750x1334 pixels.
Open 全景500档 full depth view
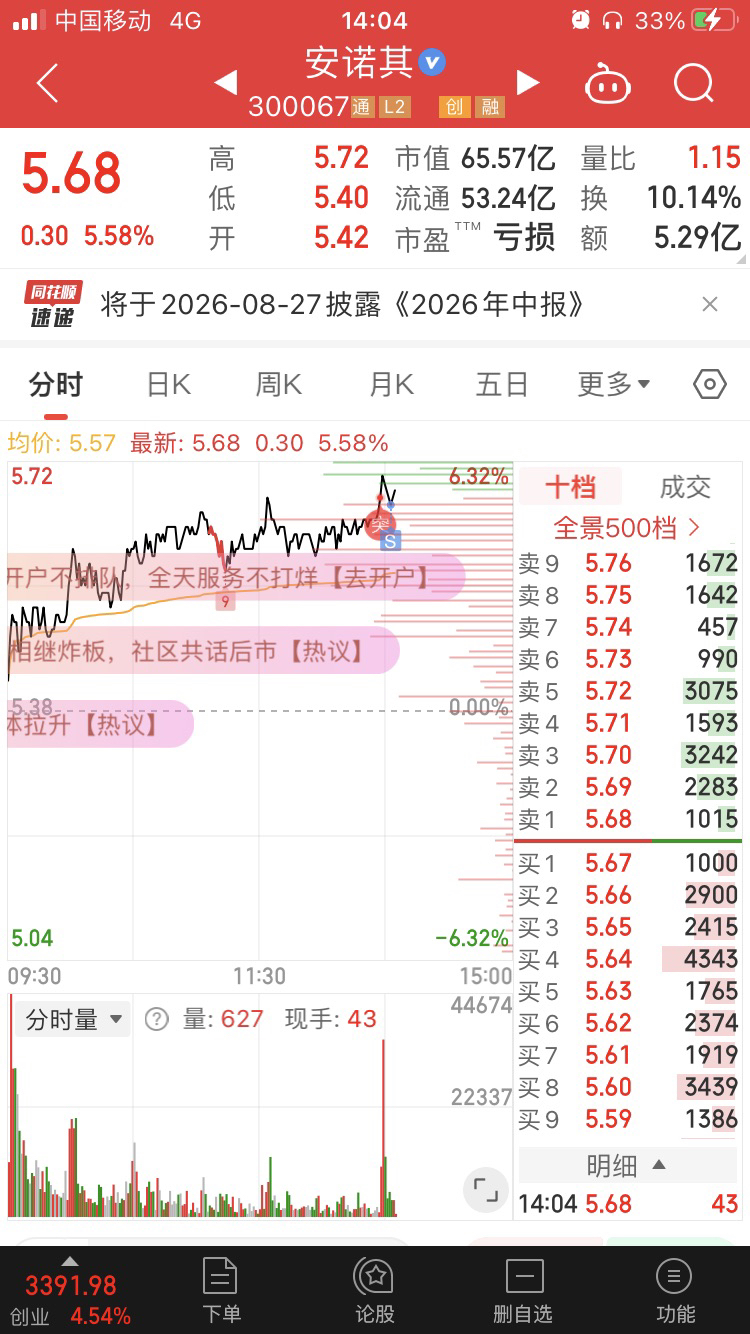click(x=628, y=527)
